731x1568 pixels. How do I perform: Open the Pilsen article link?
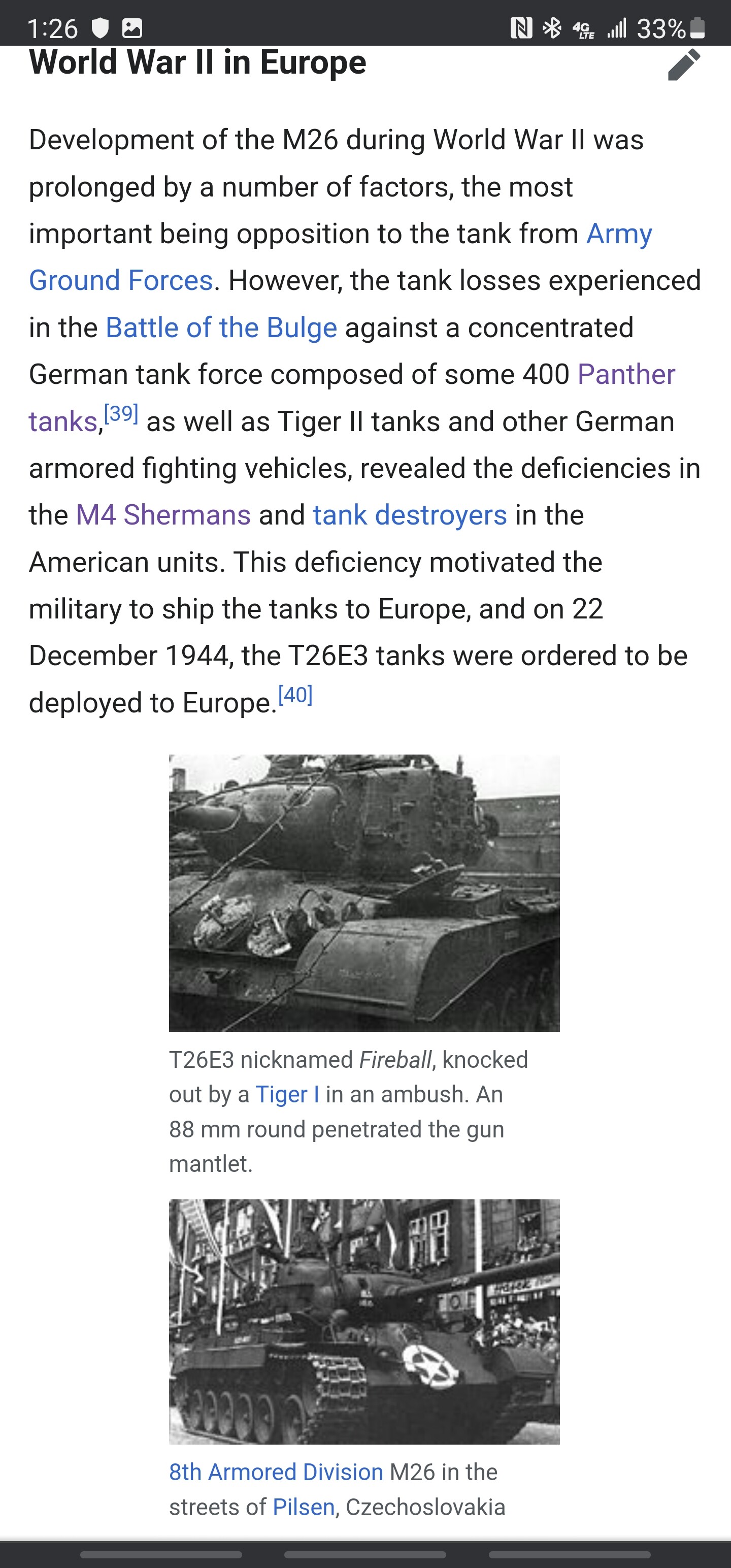[x=304, y=1507]
